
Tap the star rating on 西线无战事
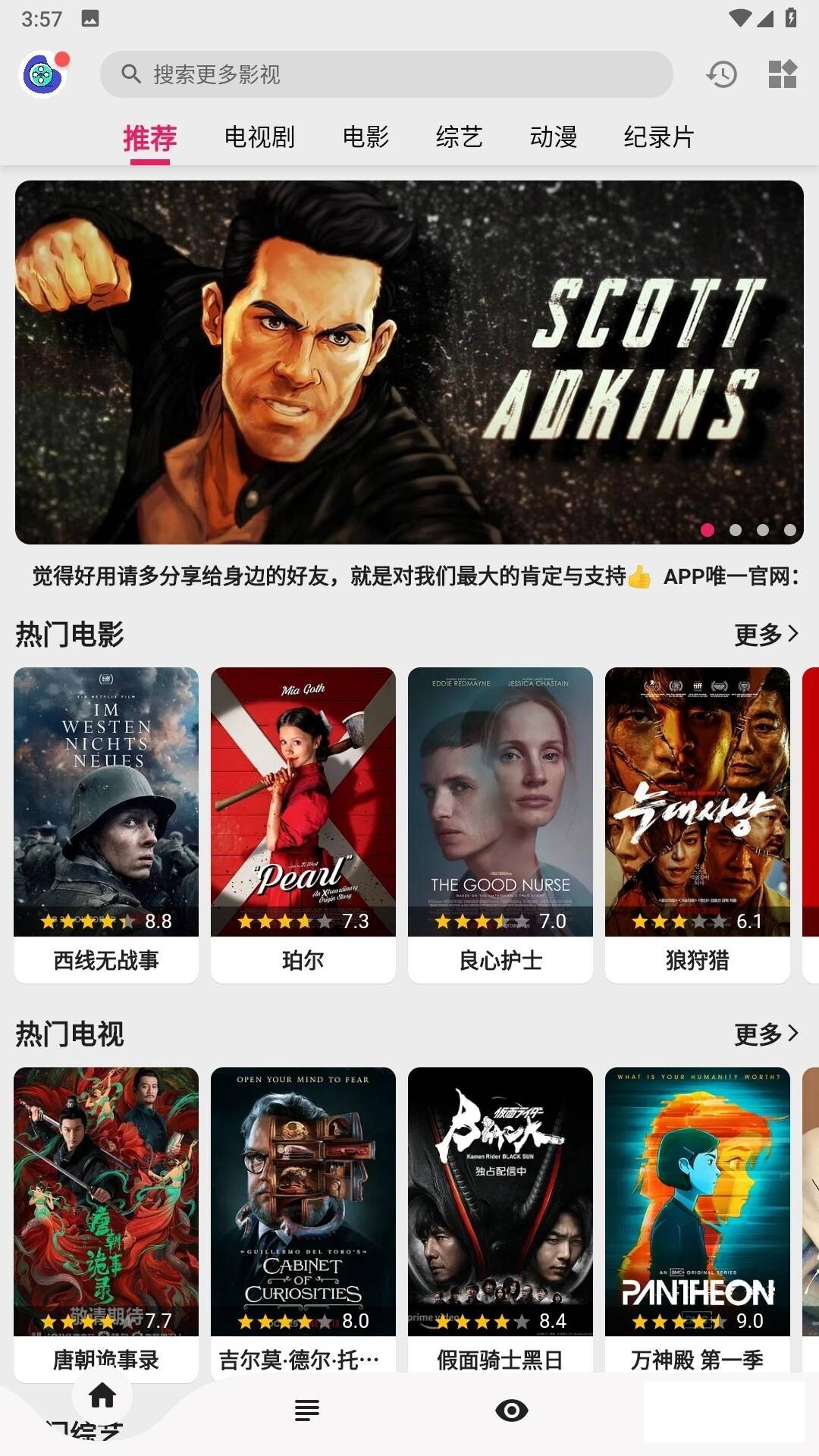pos(86,921)
